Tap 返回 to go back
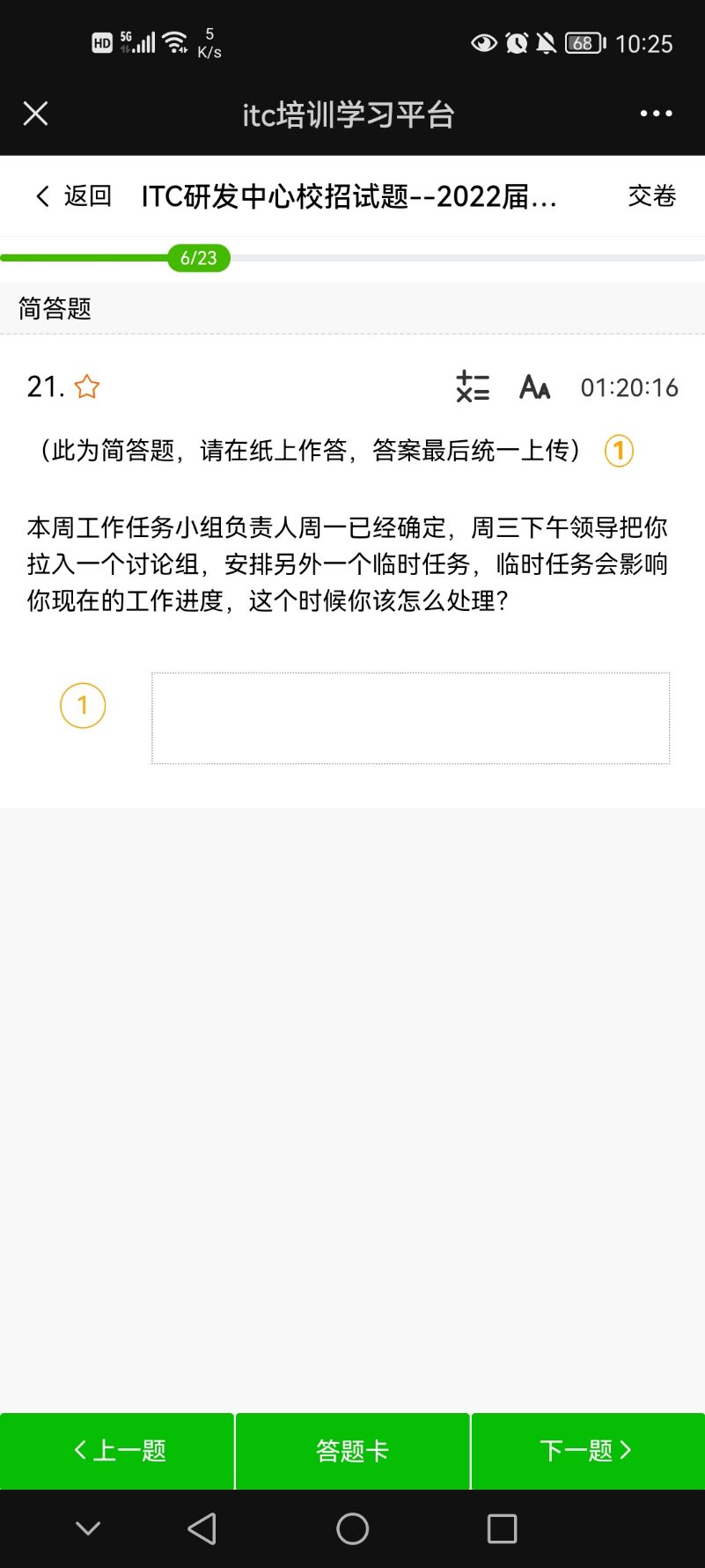Screen dimensions: 705x1568 click(x=73, y=195)
